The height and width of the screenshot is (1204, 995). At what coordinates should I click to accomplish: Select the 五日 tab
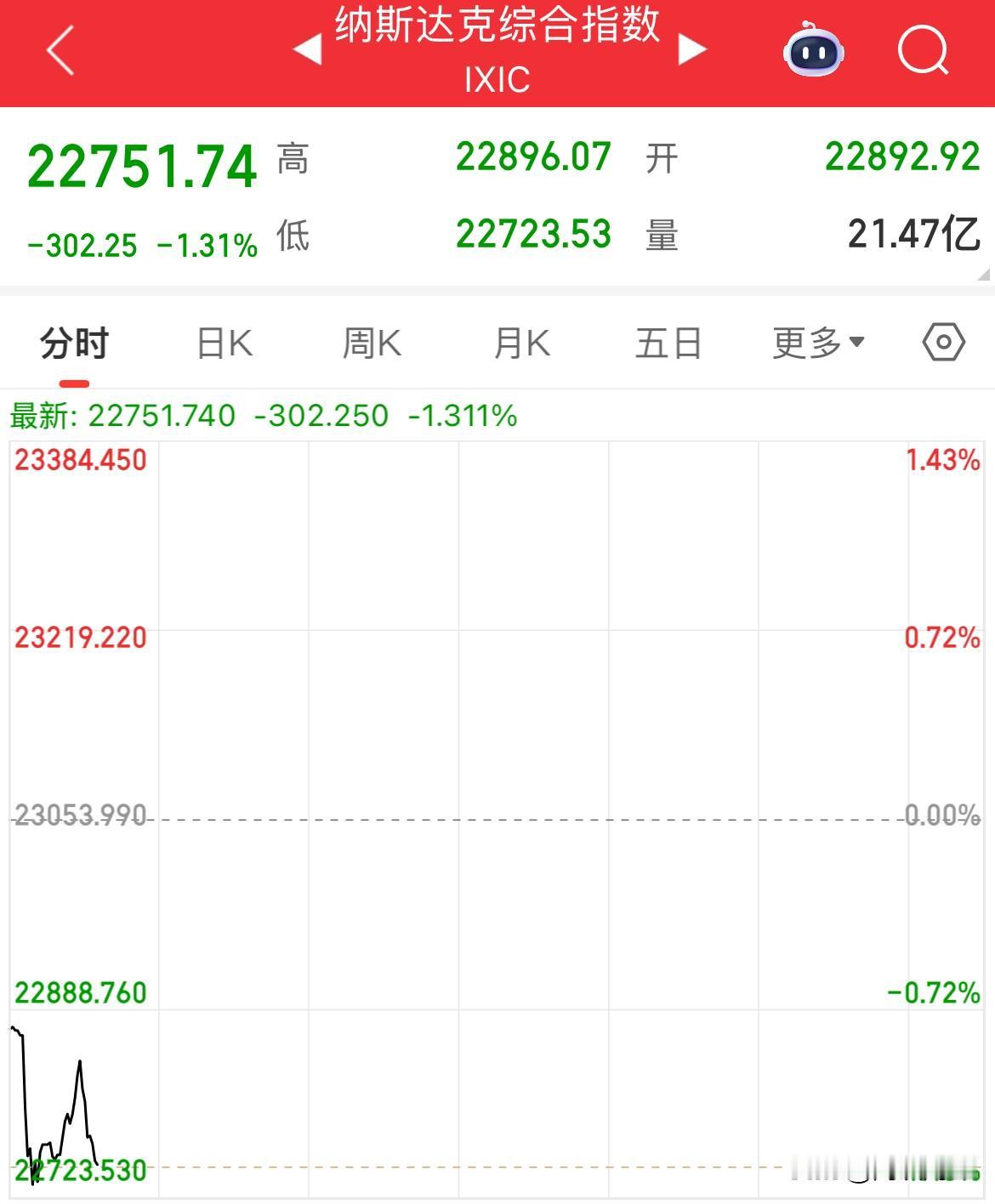click(x=669, y=341)
